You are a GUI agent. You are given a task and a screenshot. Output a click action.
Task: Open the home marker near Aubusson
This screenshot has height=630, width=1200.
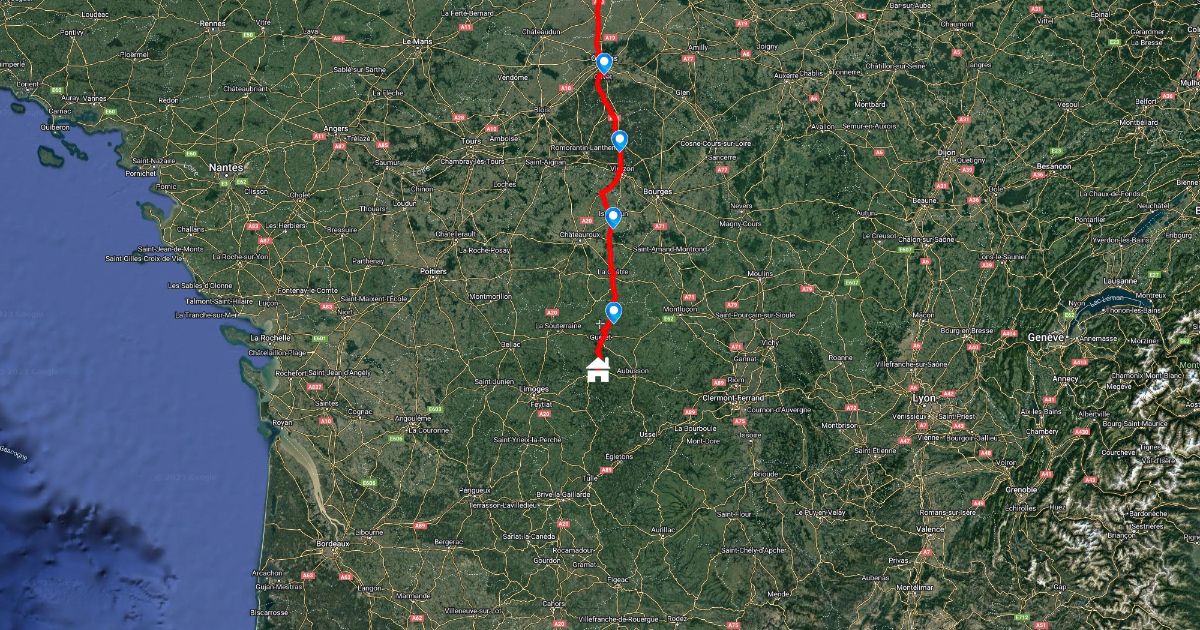[x=598, y=372]
